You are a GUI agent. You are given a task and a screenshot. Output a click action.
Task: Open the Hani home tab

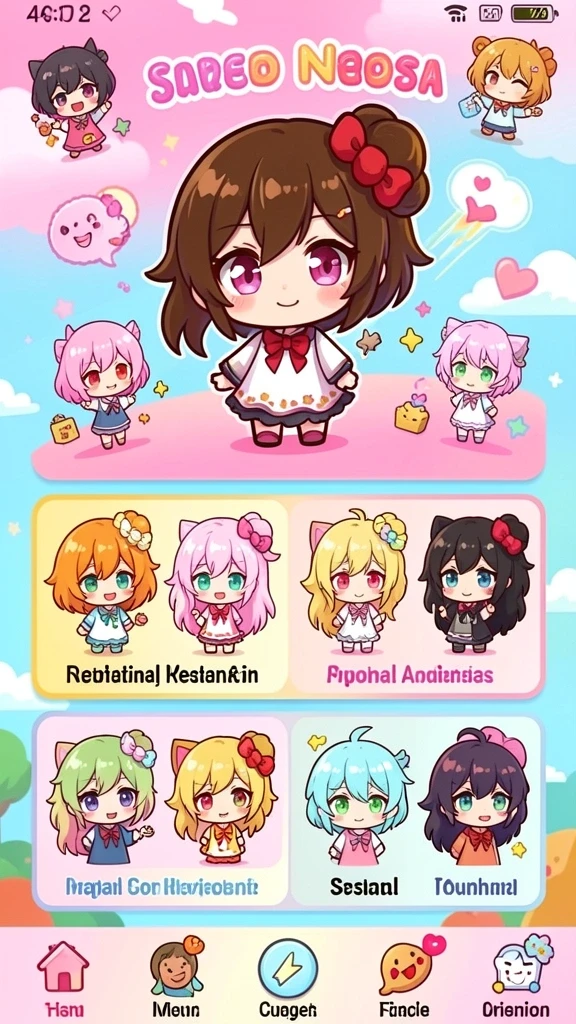63,976
